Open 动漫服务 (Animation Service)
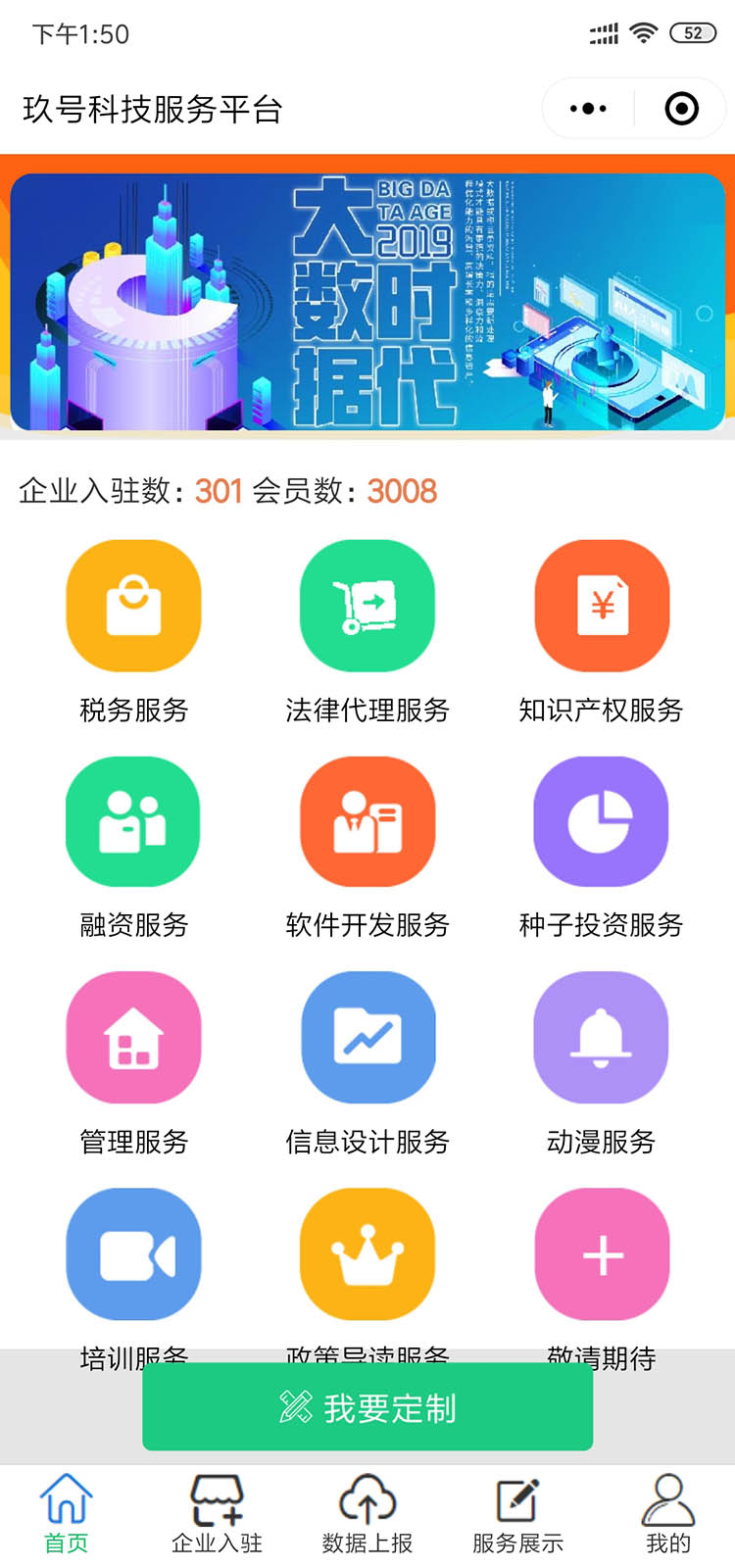The width and height of the screenshot is (735, 1568). coord(601,1037)
